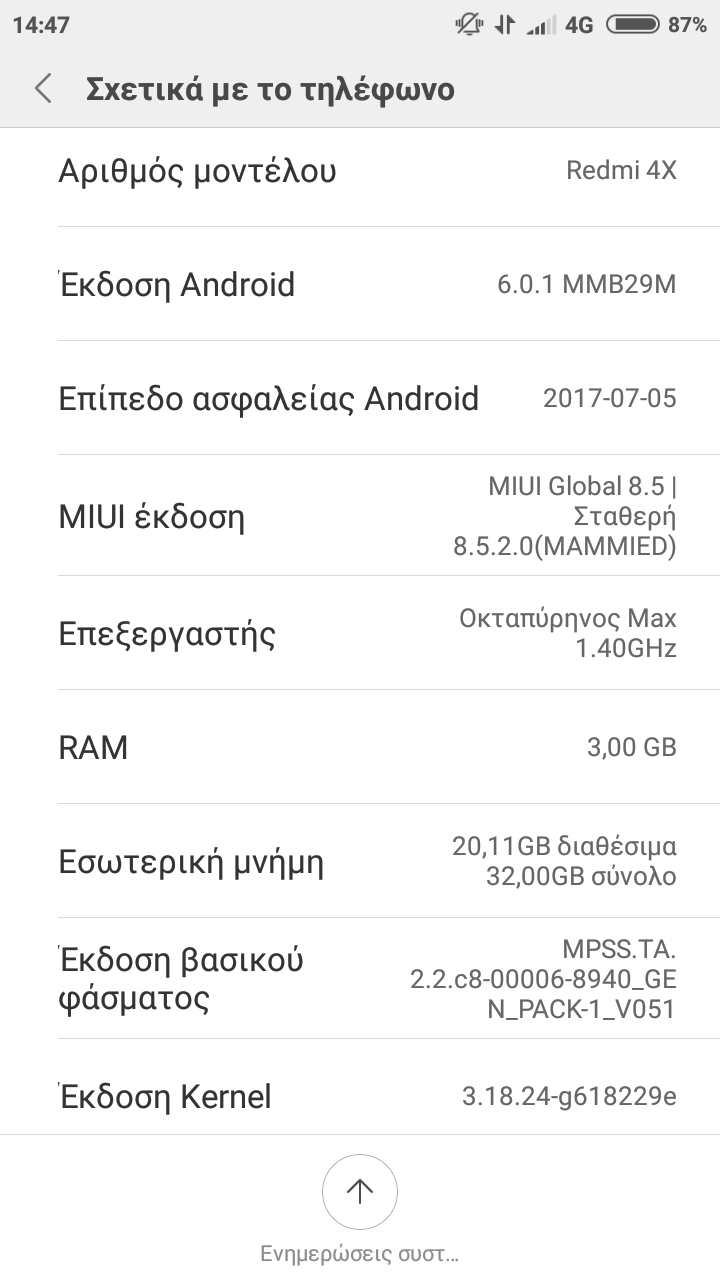Tap the Έκδοση Kernel row
This screenshot has width=720, height=1280.
click(360, 1097)
